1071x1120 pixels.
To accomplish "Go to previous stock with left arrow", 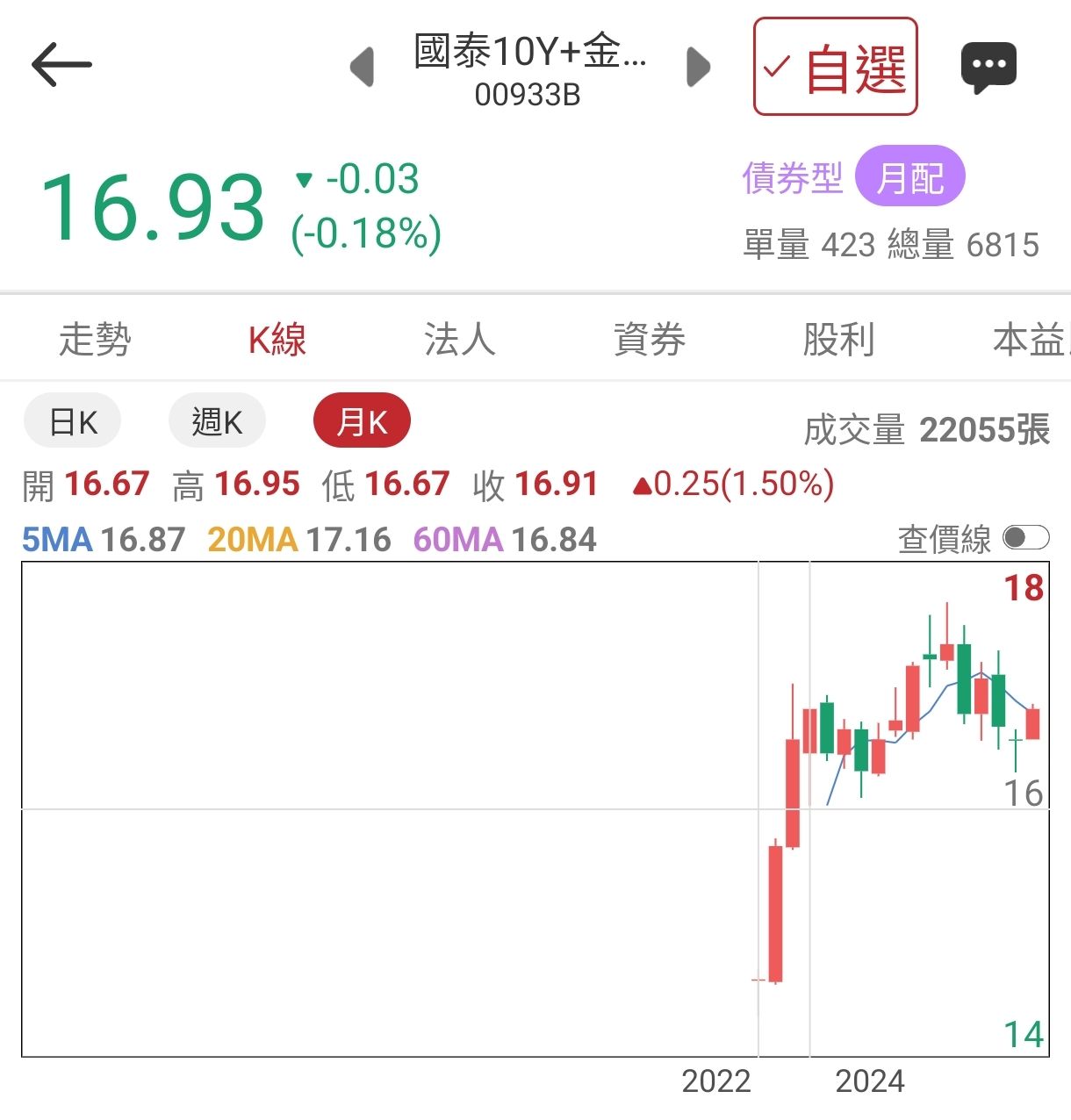I will tap(363, 67).
